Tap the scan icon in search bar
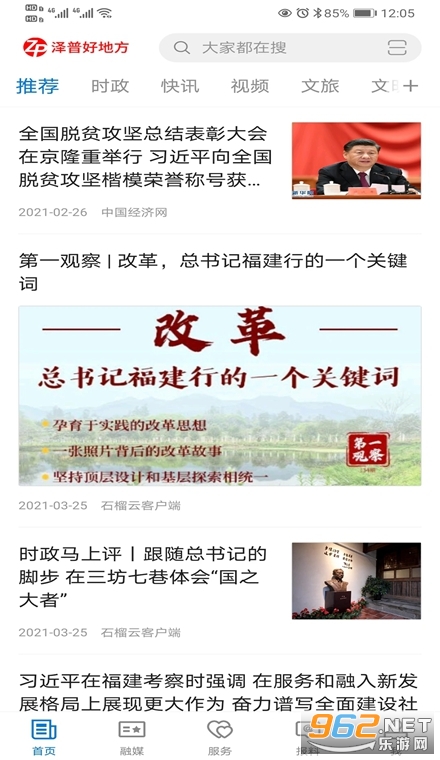This screenshot has width=440, height=760. 397,48
